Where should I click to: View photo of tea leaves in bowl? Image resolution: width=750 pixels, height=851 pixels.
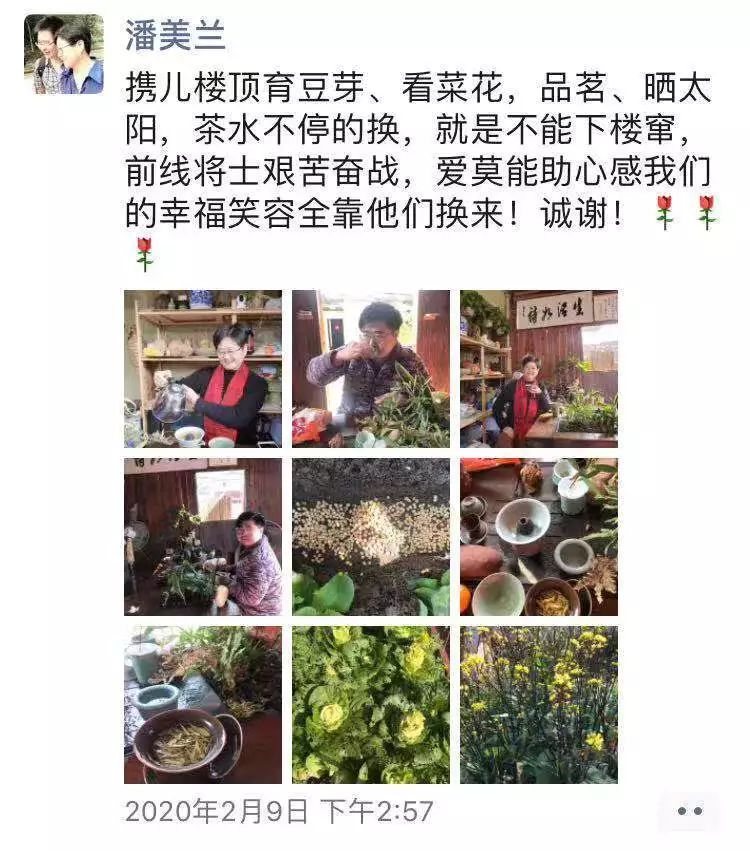coord(203,705)
